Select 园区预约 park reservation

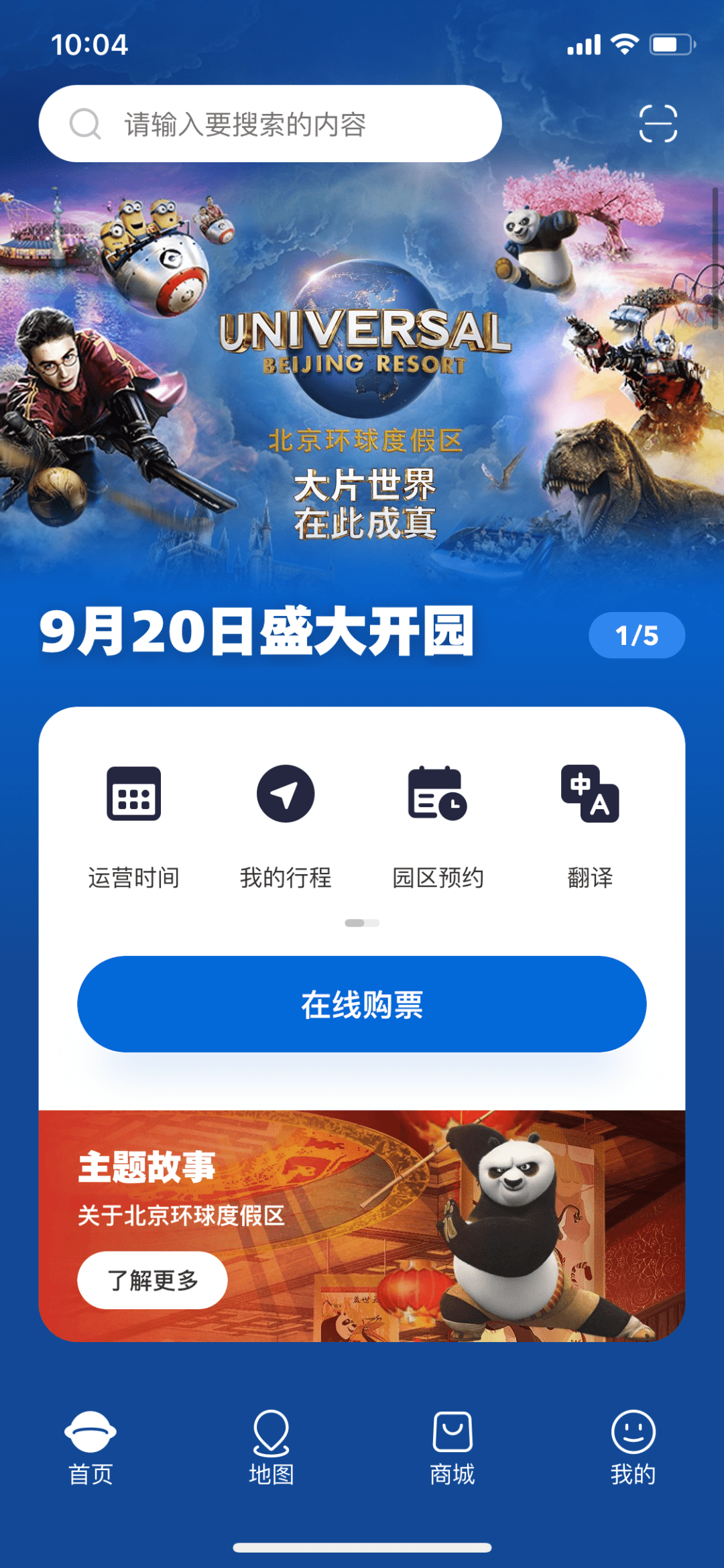[438, 825]
